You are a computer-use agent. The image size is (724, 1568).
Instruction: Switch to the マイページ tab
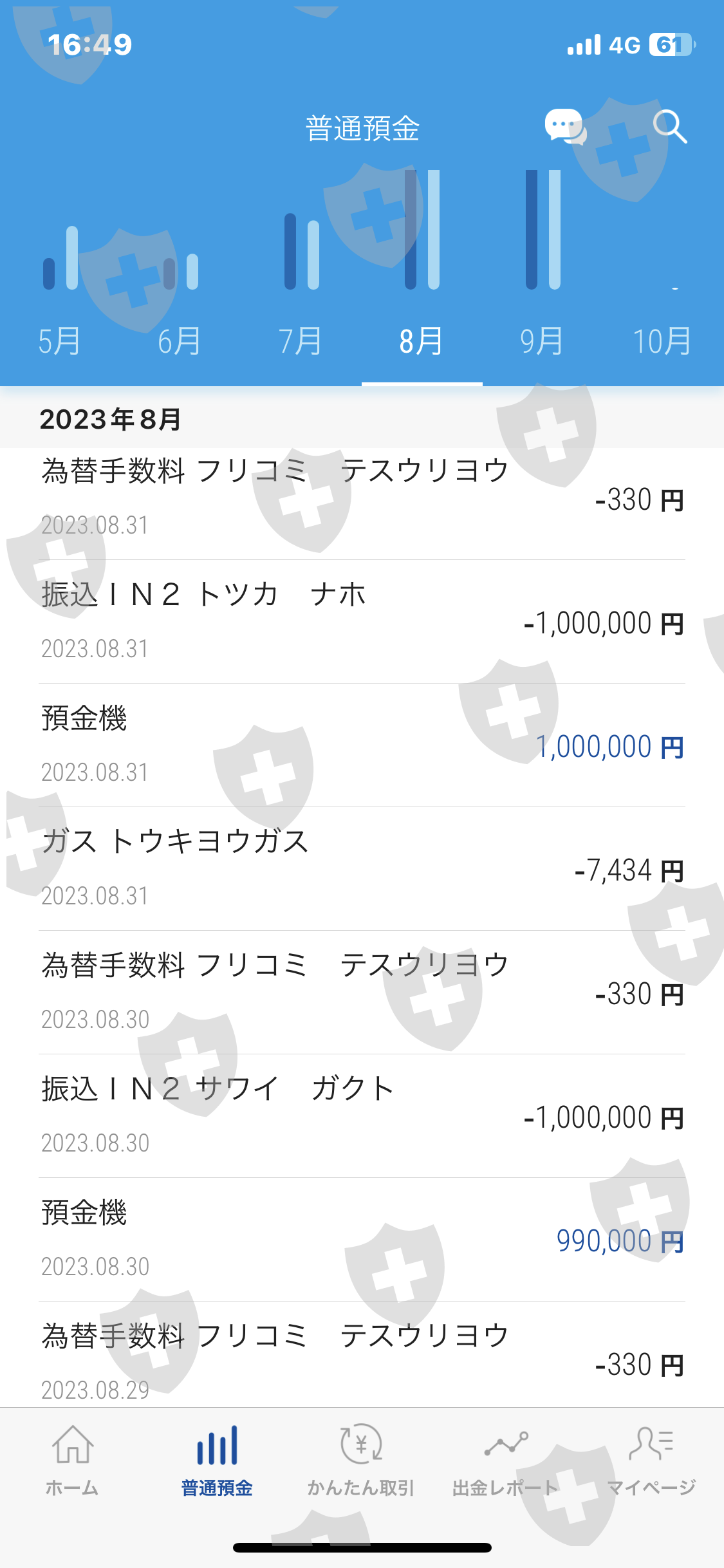coord(651,1461)
